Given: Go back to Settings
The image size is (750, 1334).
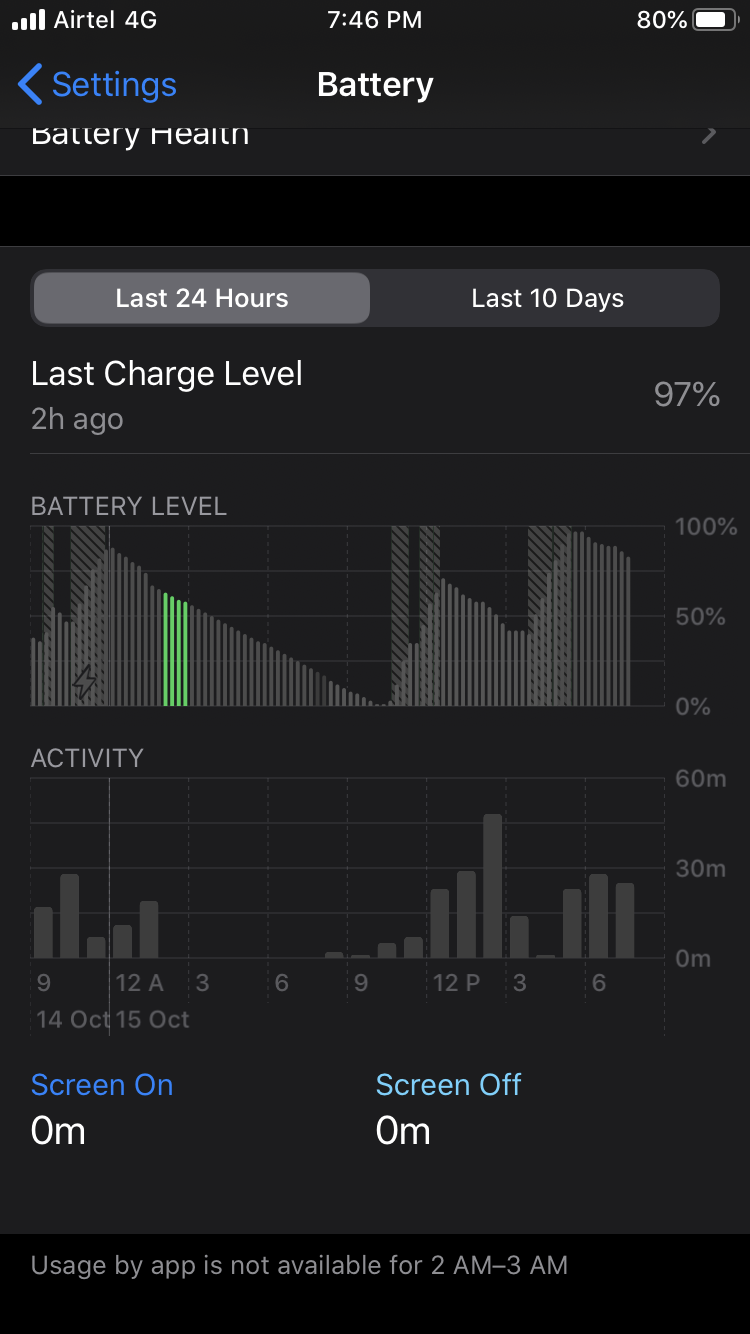Looking at the screenshot, I should coord(97,85).
